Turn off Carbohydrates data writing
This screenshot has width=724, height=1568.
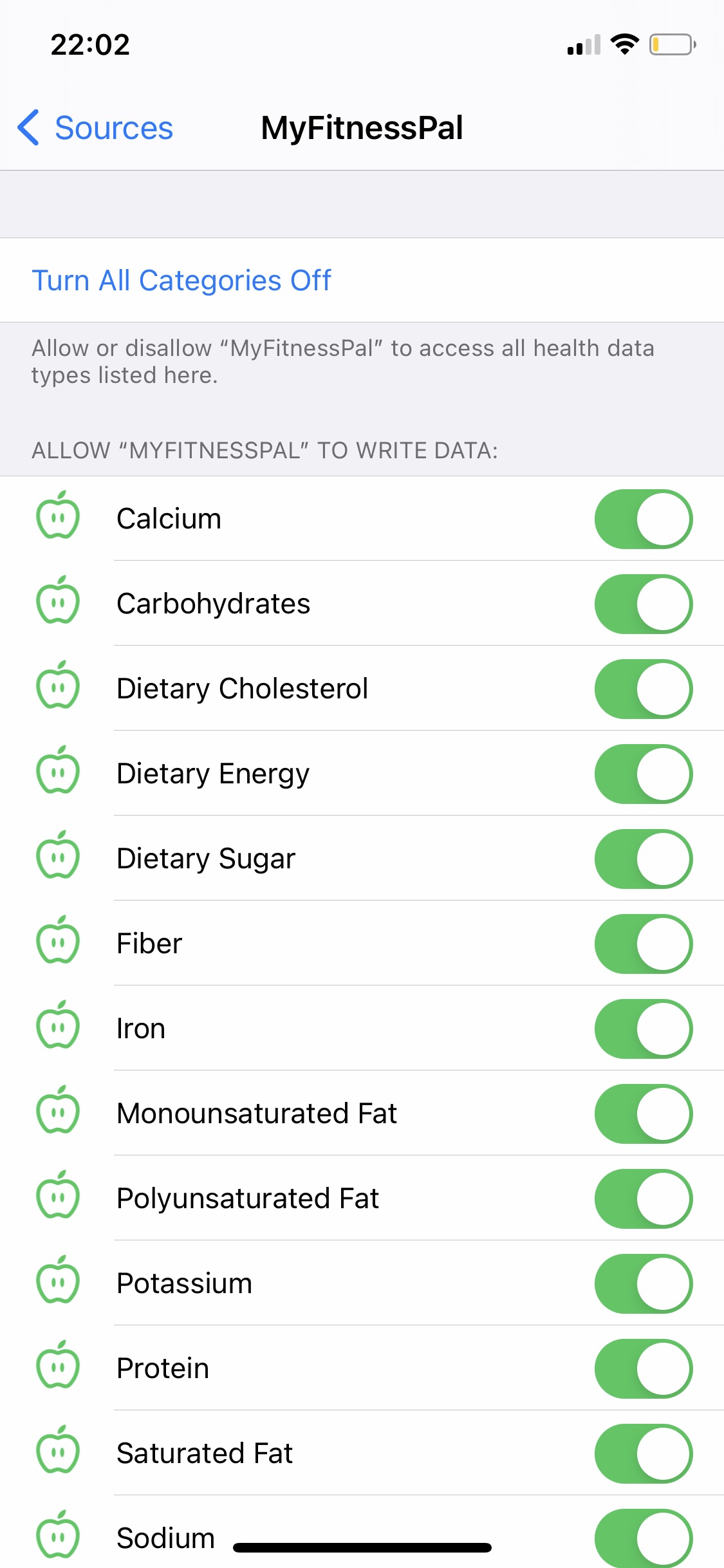(x=643, y=604)
